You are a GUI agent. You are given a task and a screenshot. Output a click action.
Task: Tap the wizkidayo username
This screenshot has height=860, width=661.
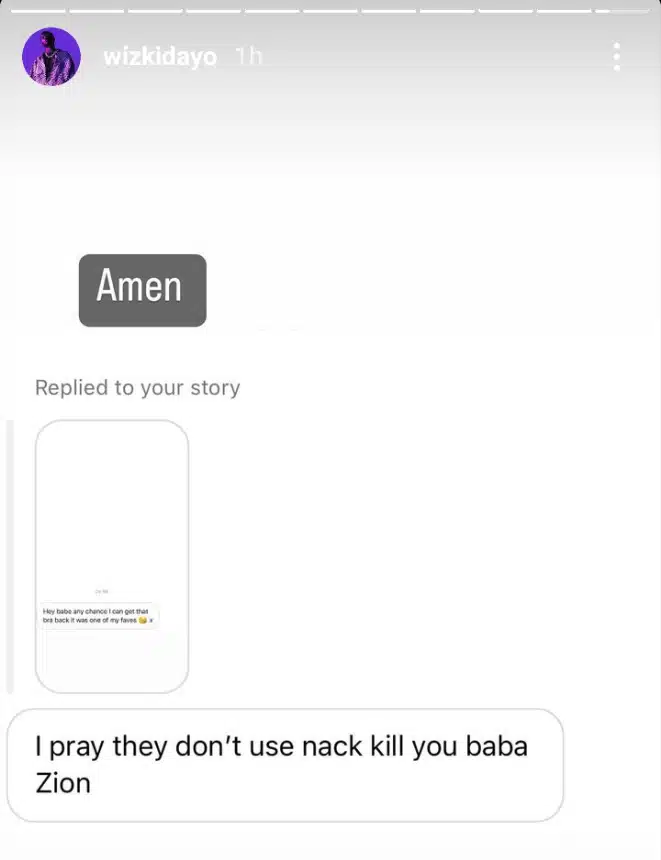[x=159, y=57]
